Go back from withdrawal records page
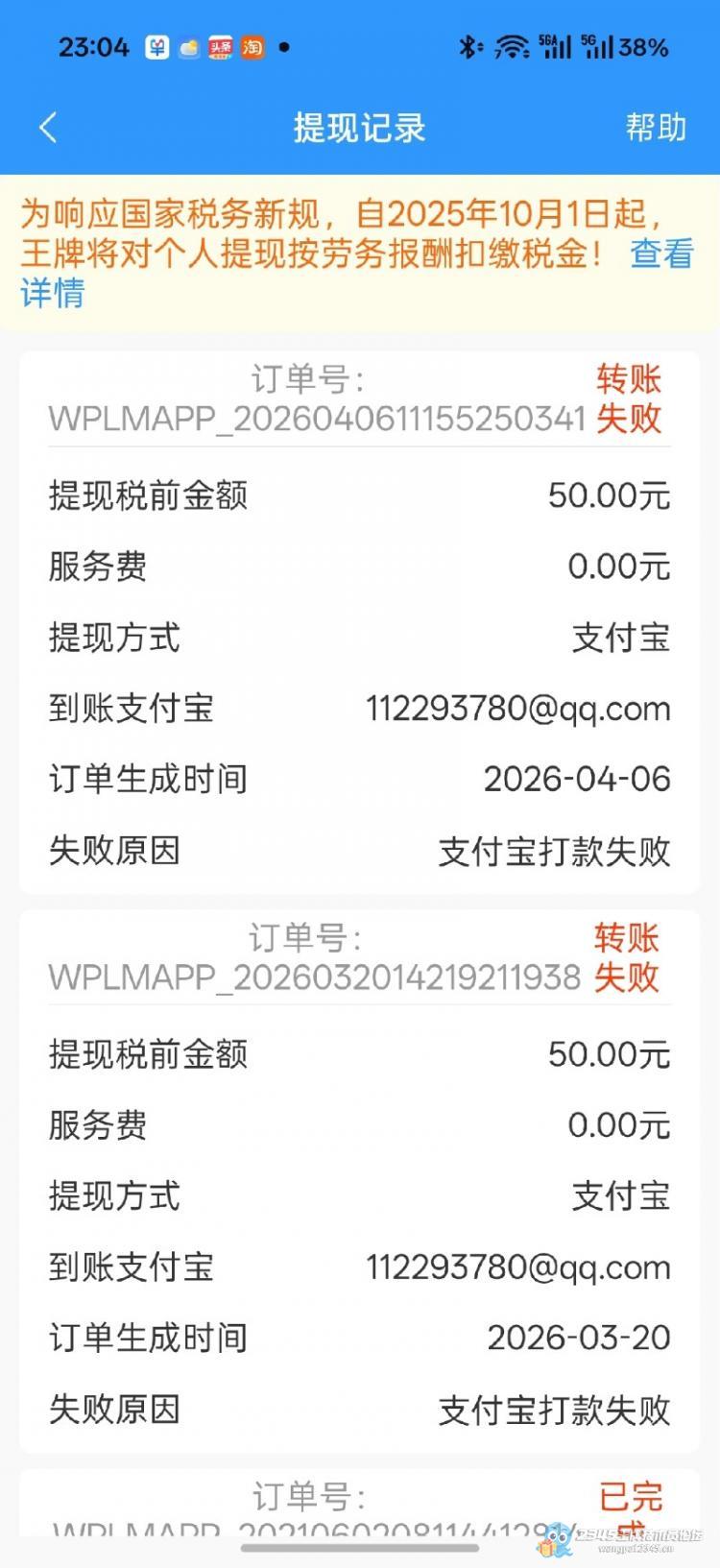 point(48,128)
